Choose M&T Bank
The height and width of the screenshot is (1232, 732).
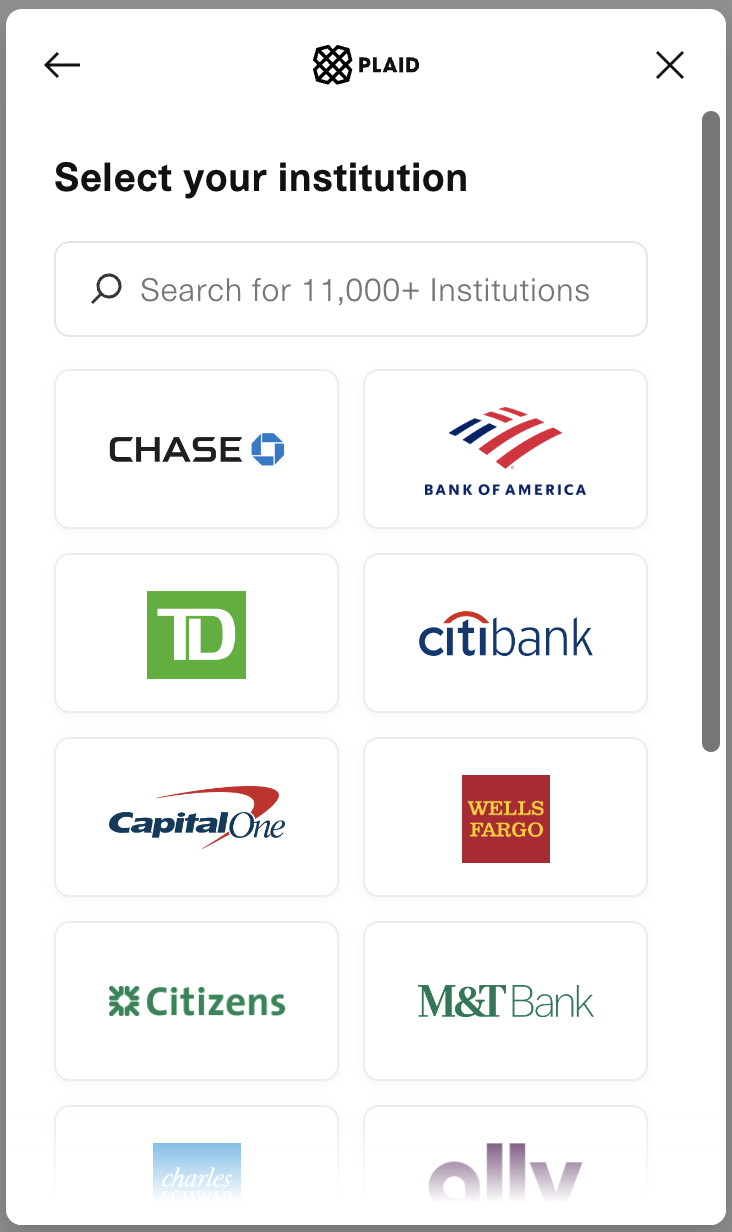(x=505, y=1001)
